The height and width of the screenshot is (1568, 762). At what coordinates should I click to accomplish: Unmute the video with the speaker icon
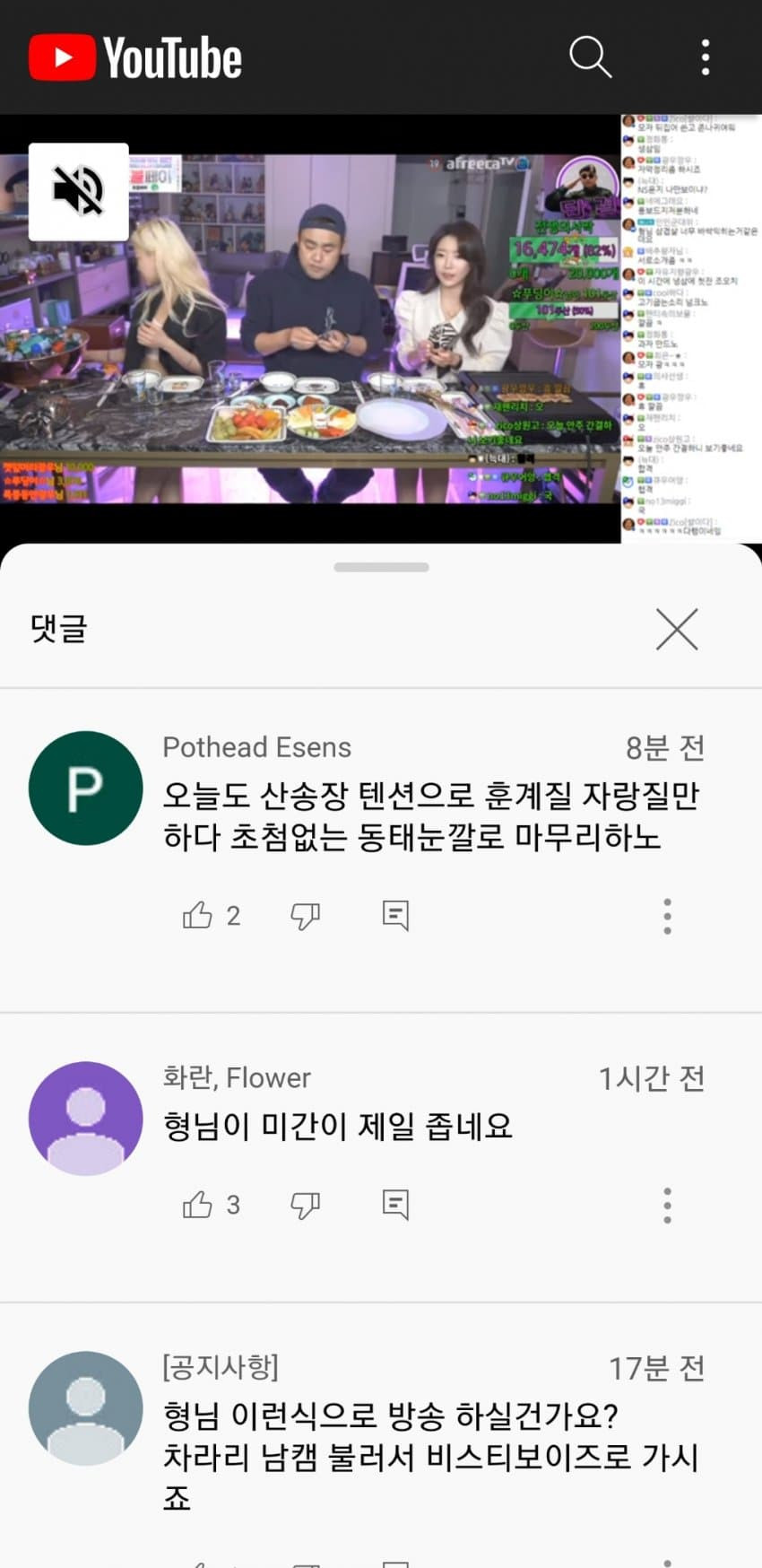point(79,191)
